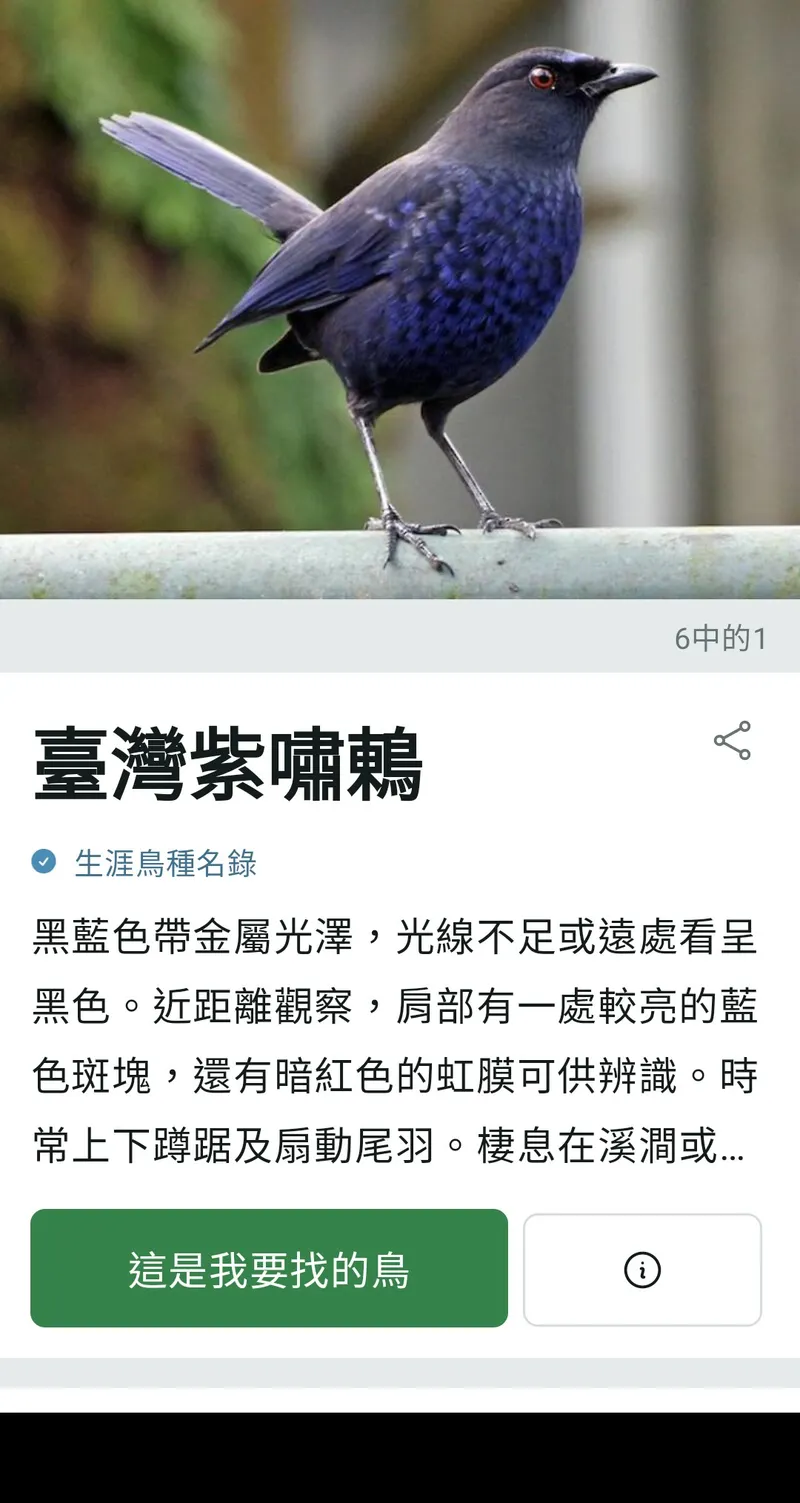Confirm with 這是我要找的鳥 button
This screenshot has height=1503, width=800.
(x=269, y=1268)
